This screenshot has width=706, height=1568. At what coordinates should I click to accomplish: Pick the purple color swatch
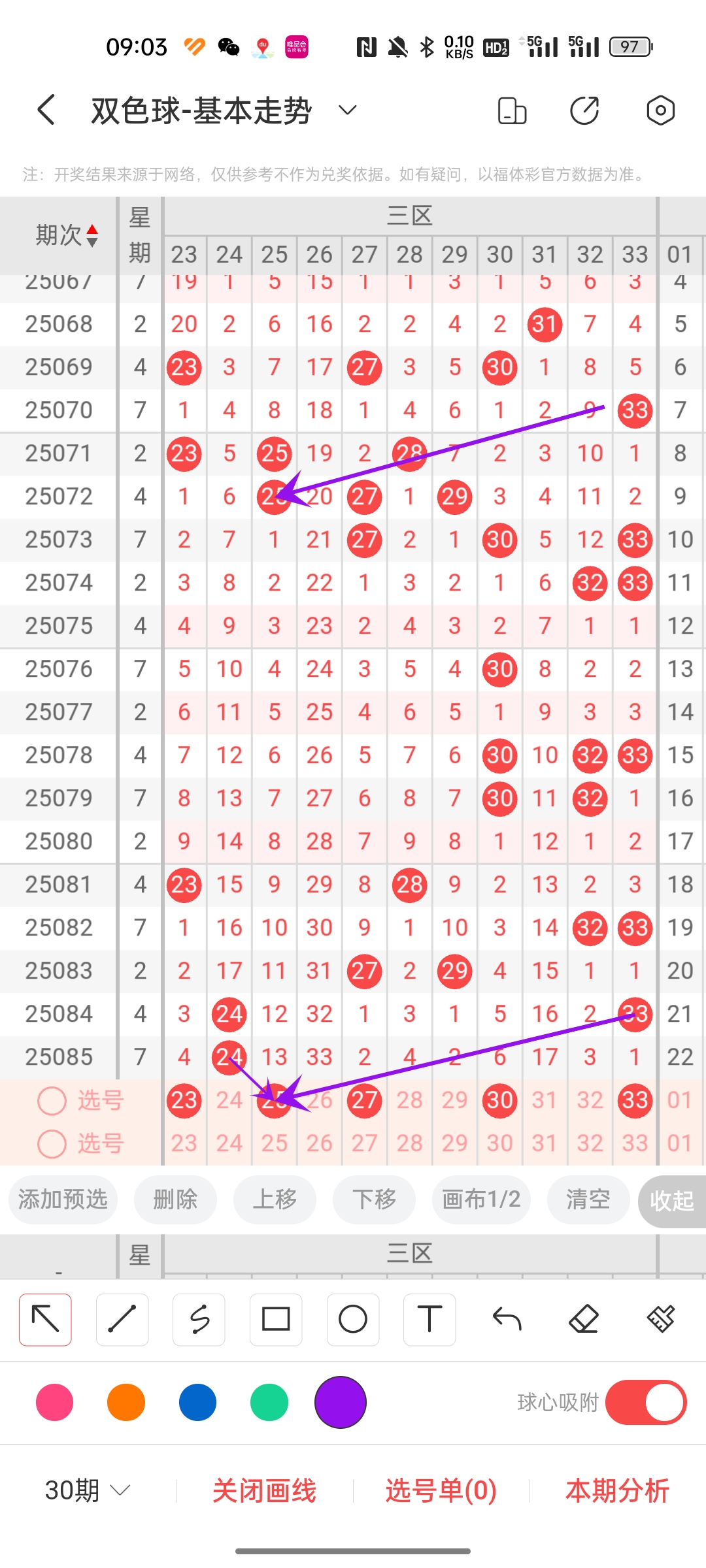(339, 1401)
